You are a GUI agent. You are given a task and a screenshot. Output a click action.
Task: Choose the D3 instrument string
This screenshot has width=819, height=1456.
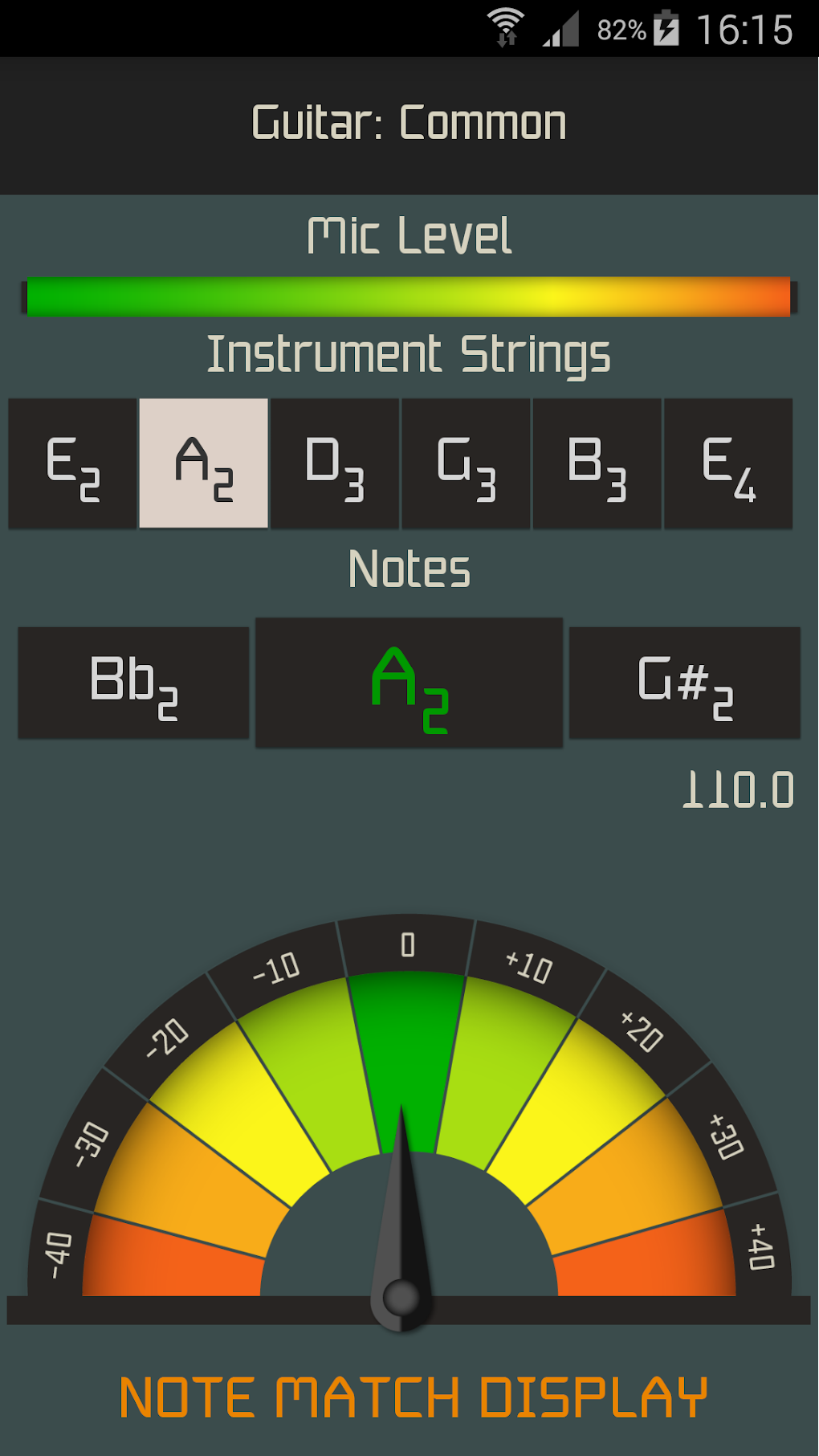point(335,463)
